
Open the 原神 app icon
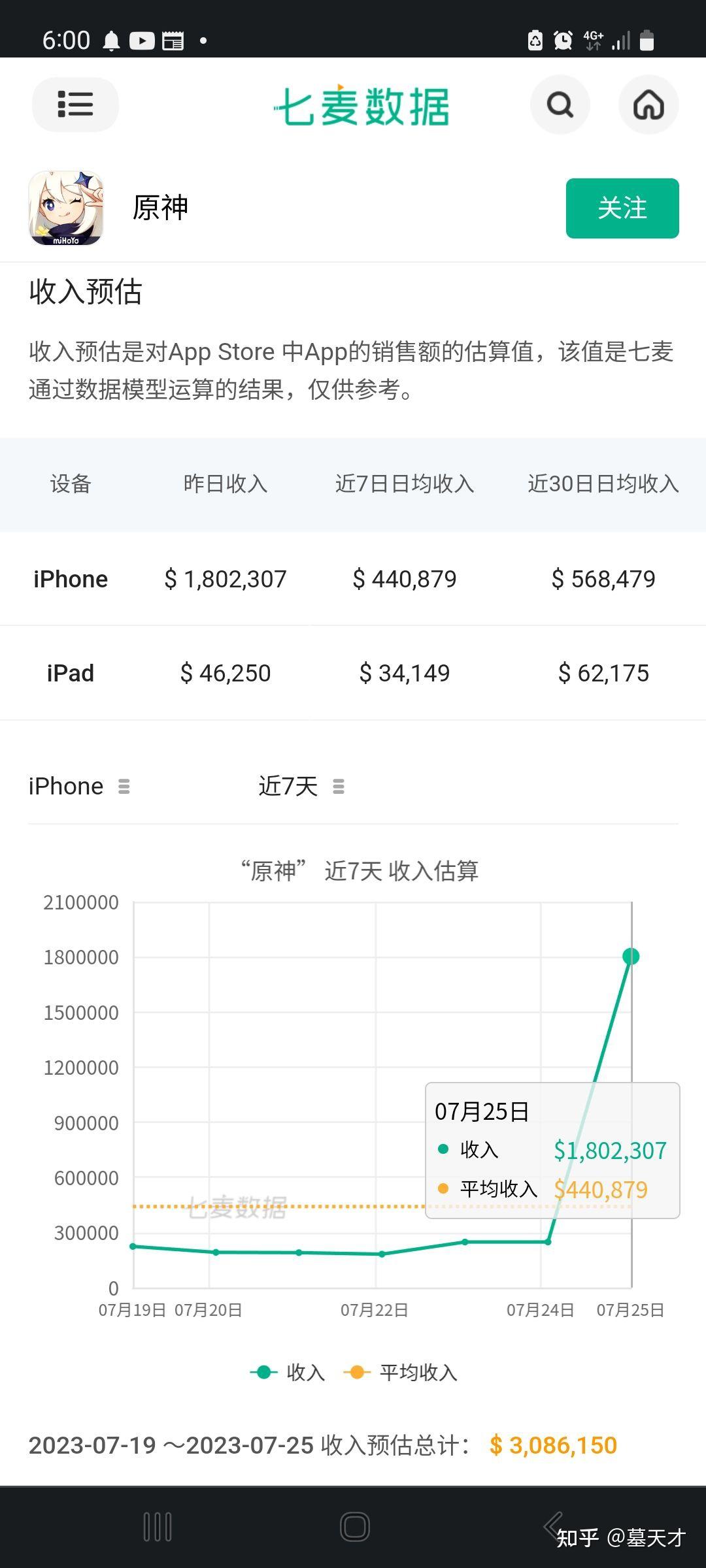click(x=66, y=208)
